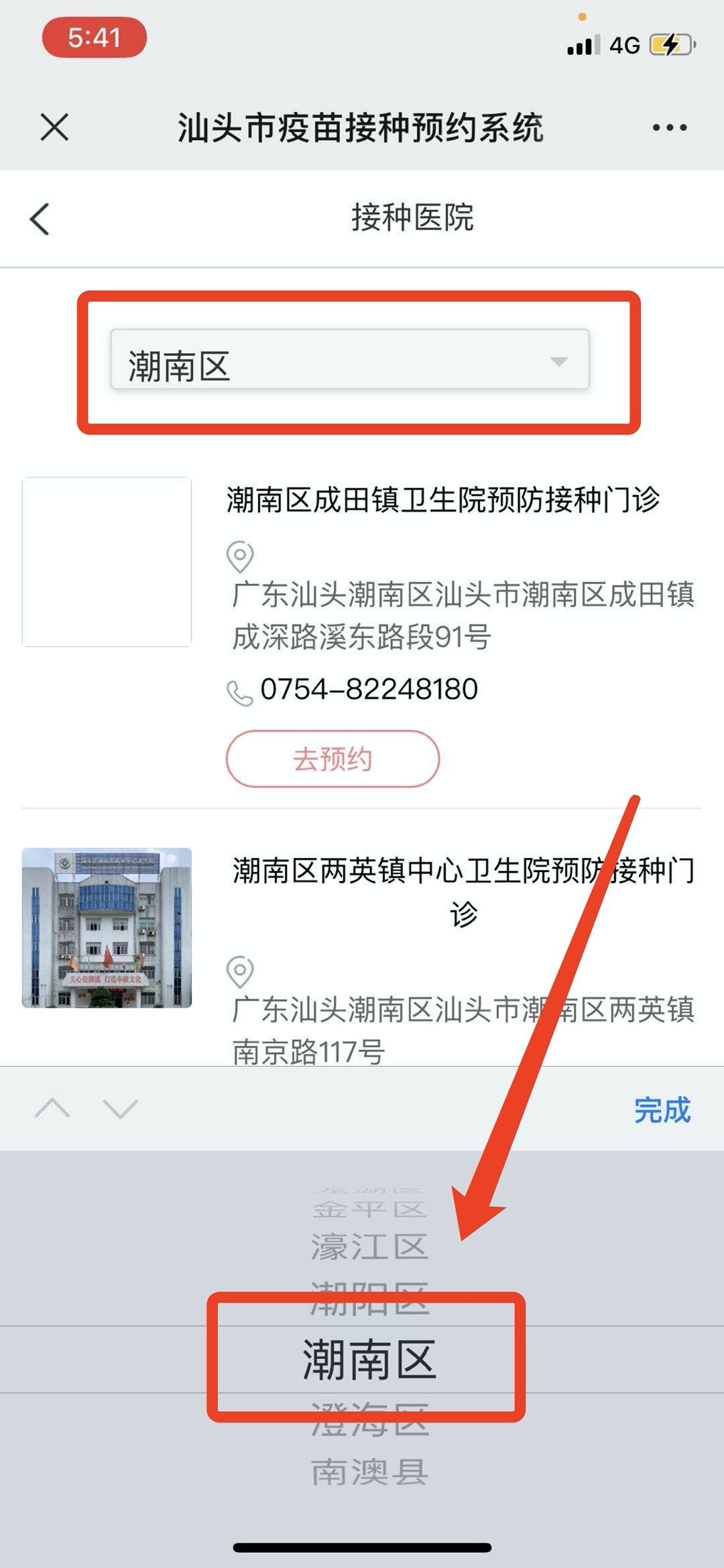Open 潮南区两英镇中心卫生院预防接种门诊 listing
Screen dimensions: 724x1568
coord(463,890)
